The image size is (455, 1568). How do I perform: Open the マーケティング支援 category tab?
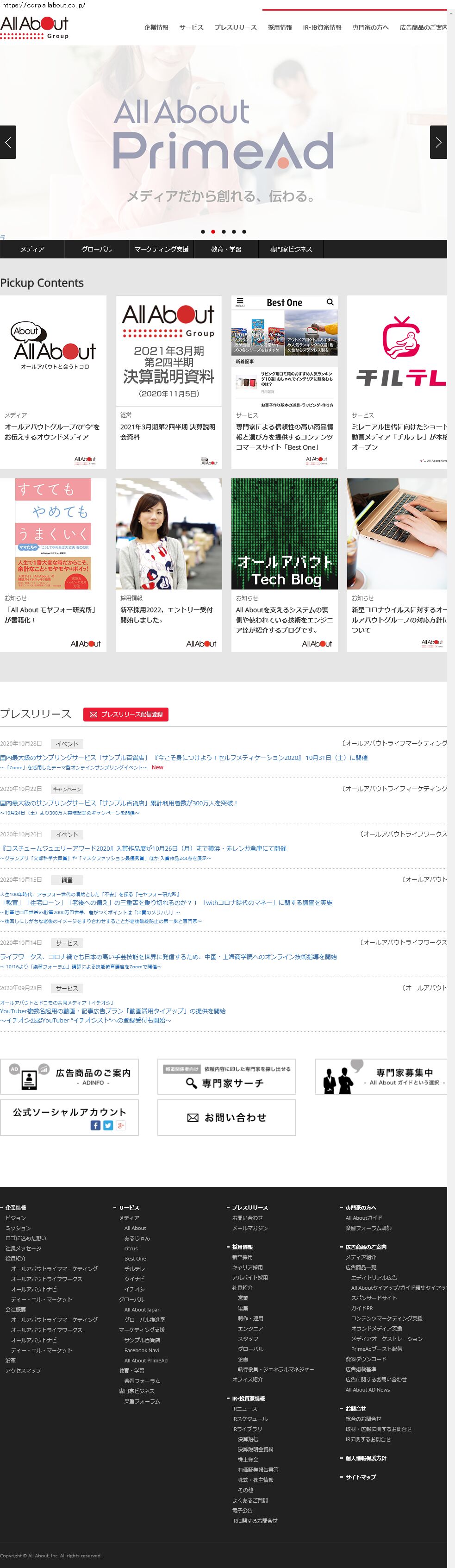(x=161, y=249)
